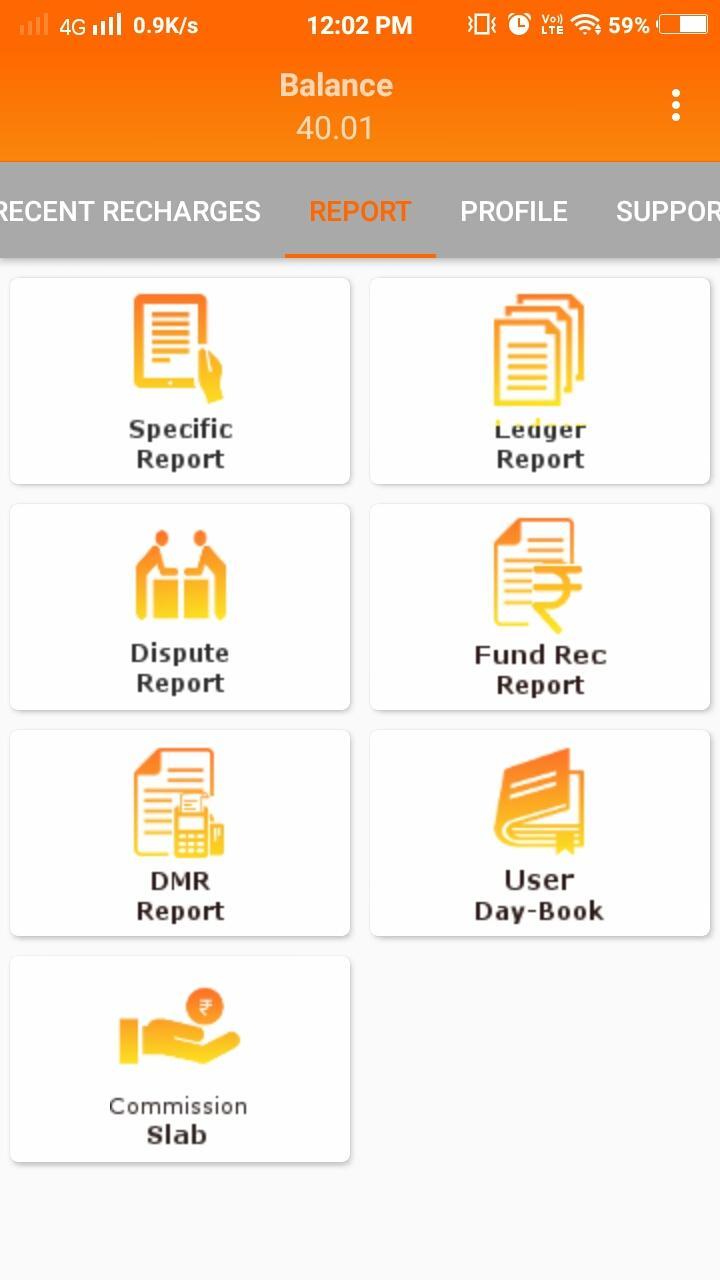
Task: Open the three-dot overflow menu
Action: tap(676, 105)
